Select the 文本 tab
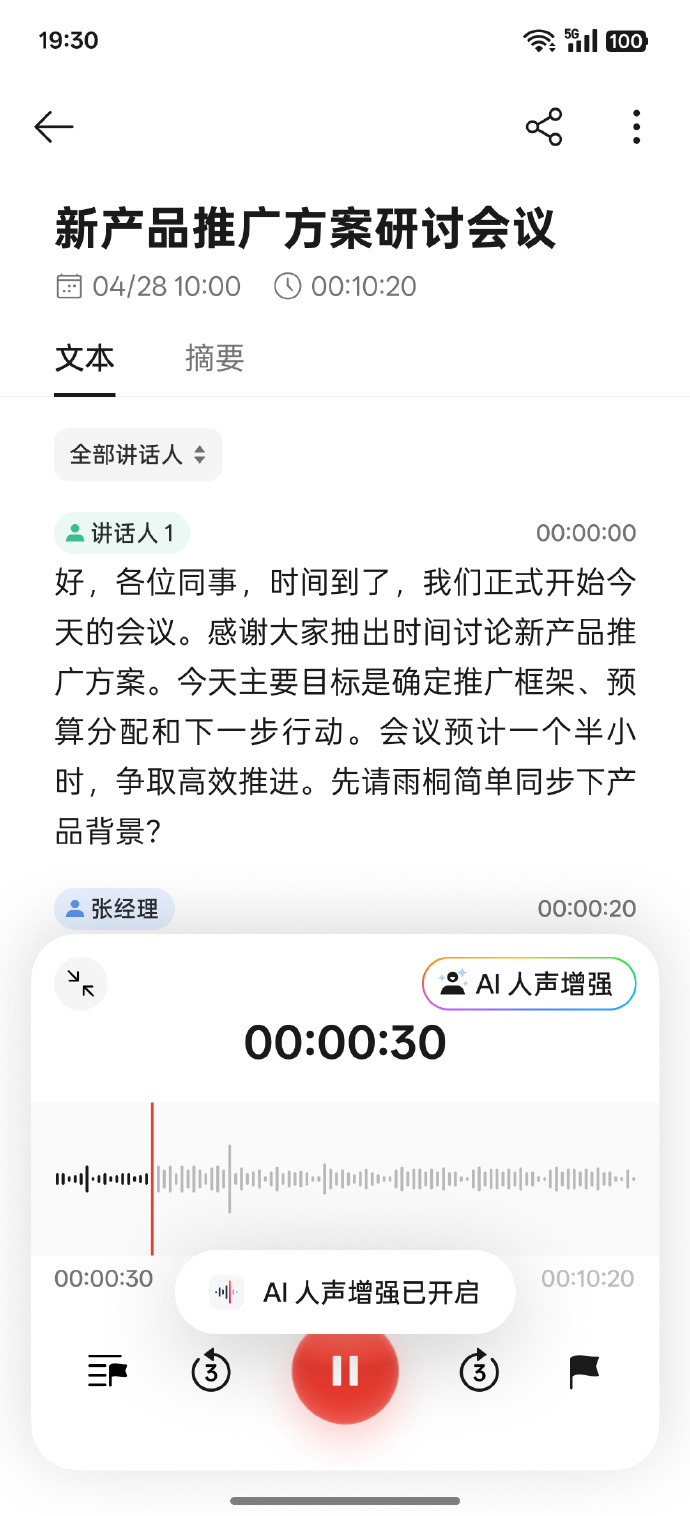The height and width of the screenshot is (1516, 690). [x=85, y=358]
